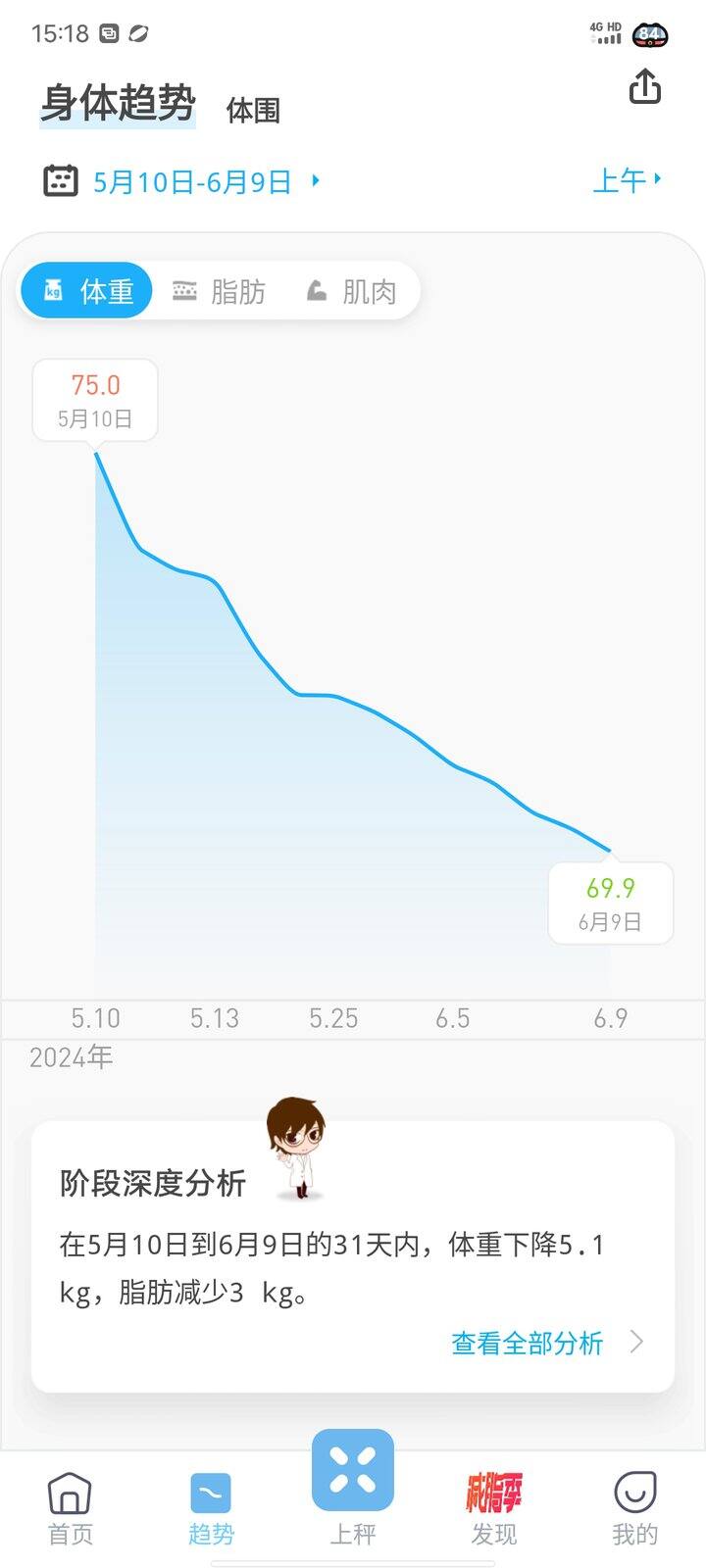Select the 趋势 tab in bottom navigation
706x1568 pixels.
tap(211, 1508)
